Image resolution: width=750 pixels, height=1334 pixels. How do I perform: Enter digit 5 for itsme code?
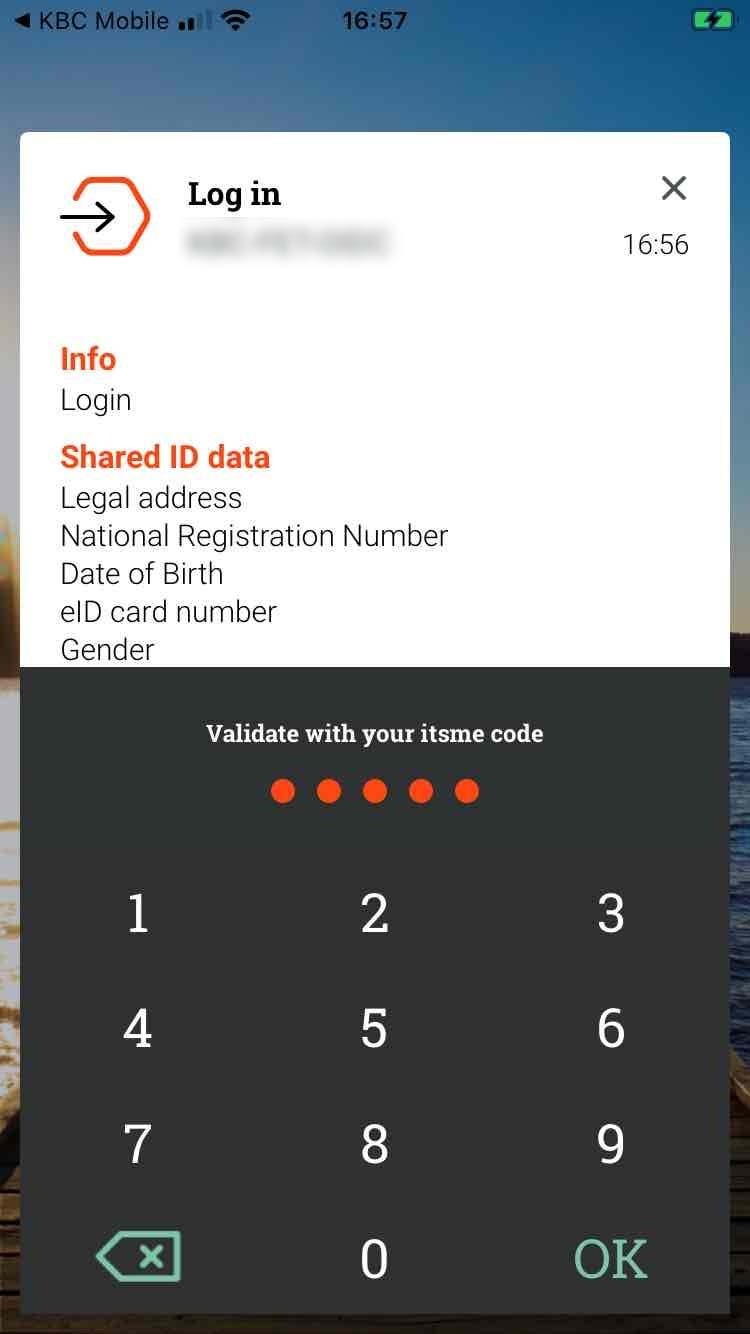pos(374,1029)
